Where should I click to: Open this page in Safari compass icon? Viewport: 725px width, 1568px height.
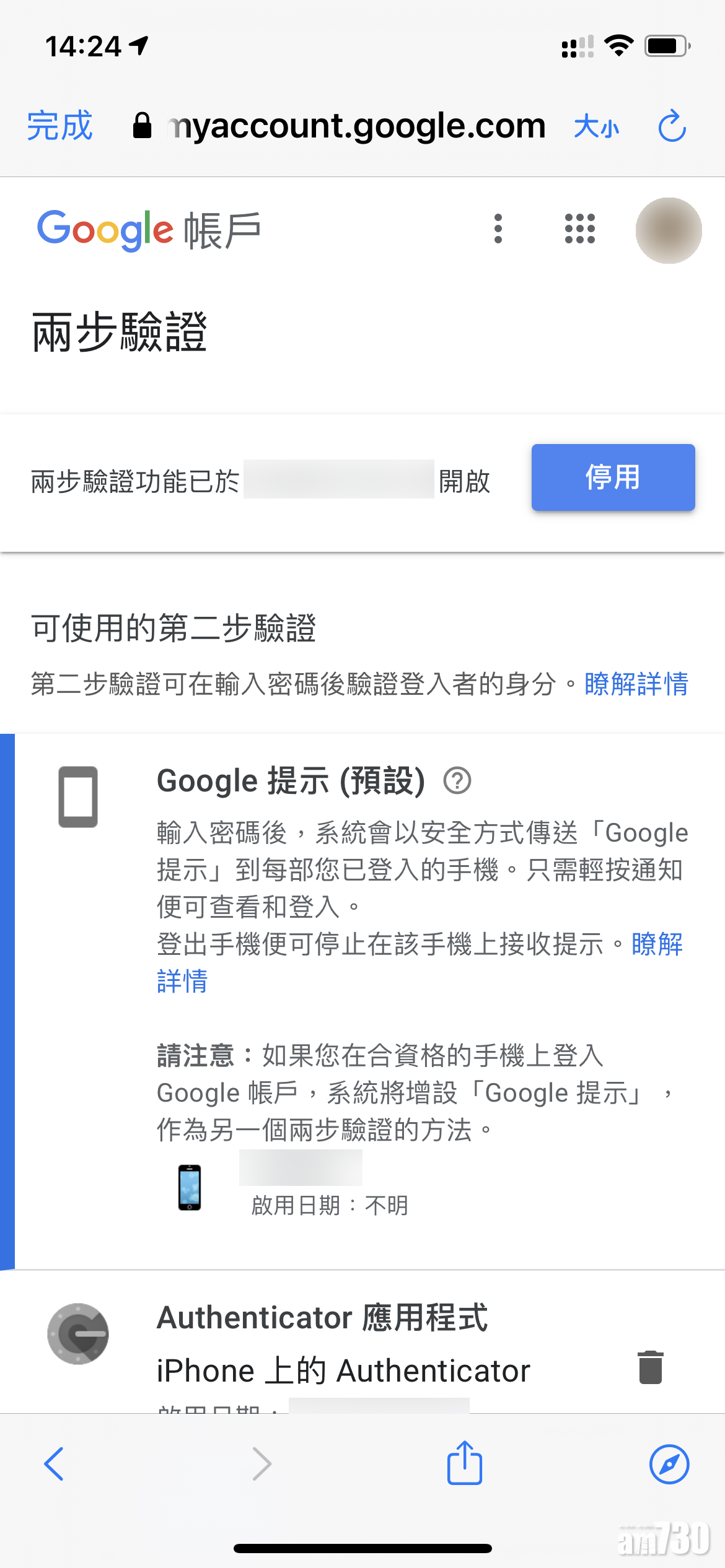click(x=669, y=1464)
